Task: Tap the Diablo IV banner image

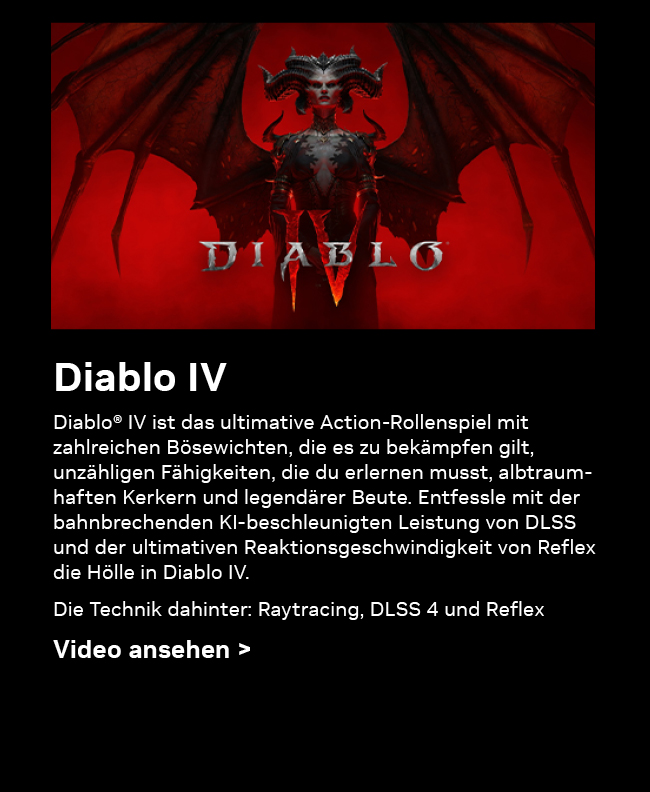Action: click(x=323, y=176)
